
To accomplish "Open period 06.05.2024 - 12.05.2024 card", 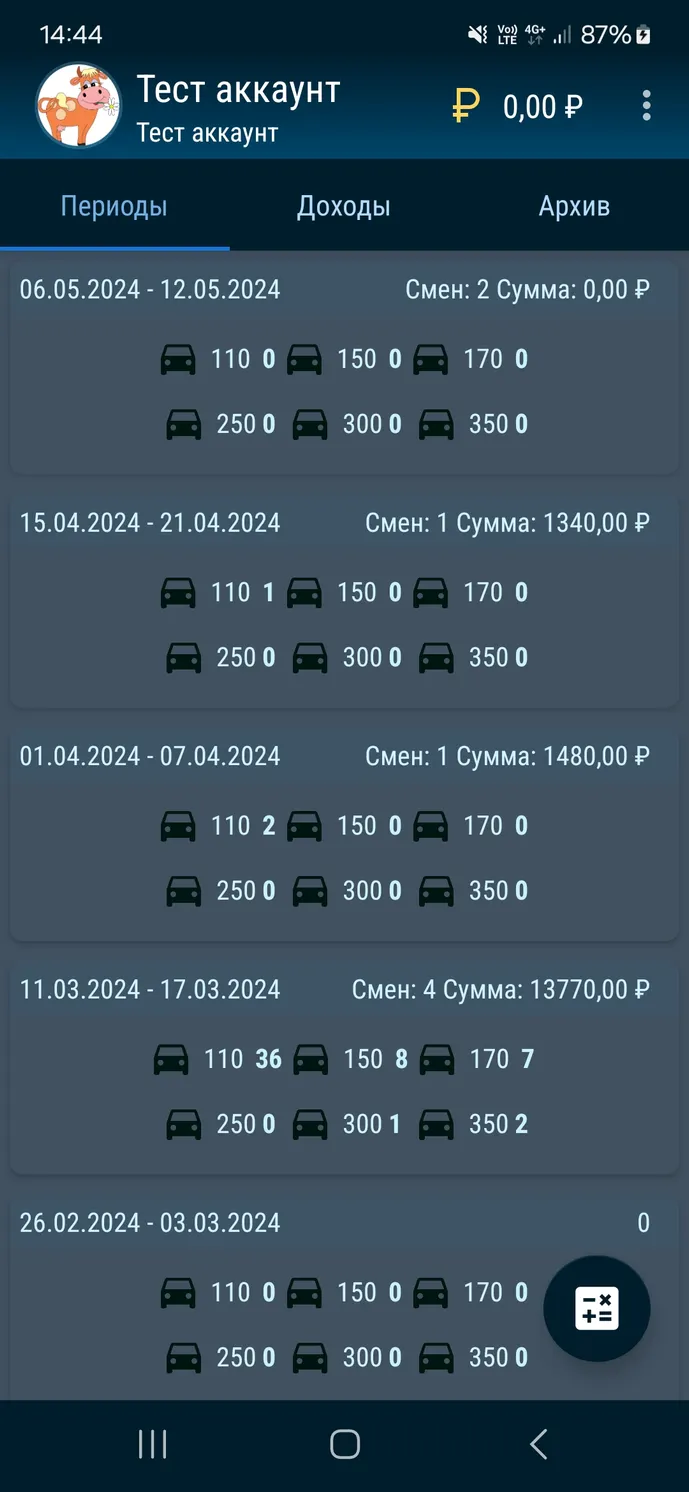I will pyautogui.click(x=344, y=366).
